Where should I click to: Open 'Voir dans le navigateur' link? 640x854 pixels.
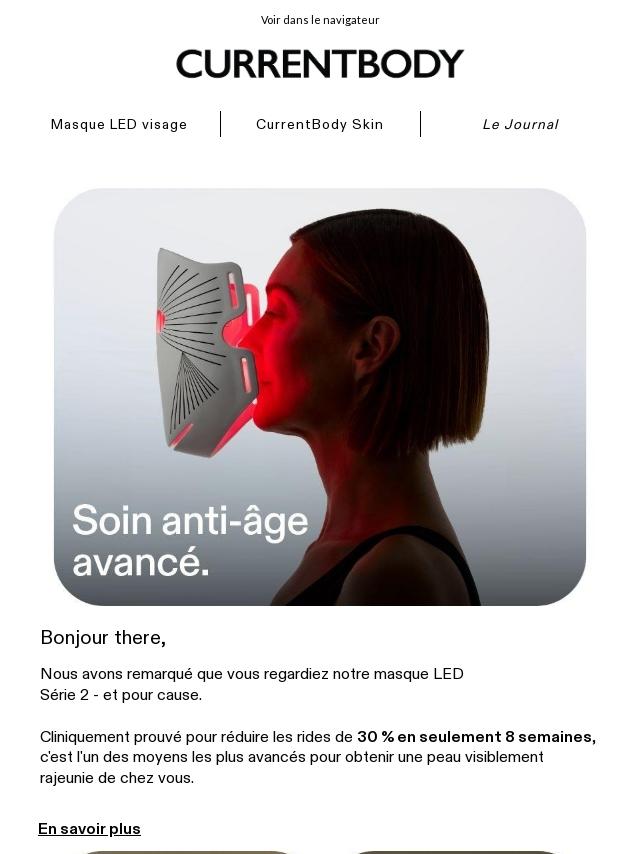319,20
